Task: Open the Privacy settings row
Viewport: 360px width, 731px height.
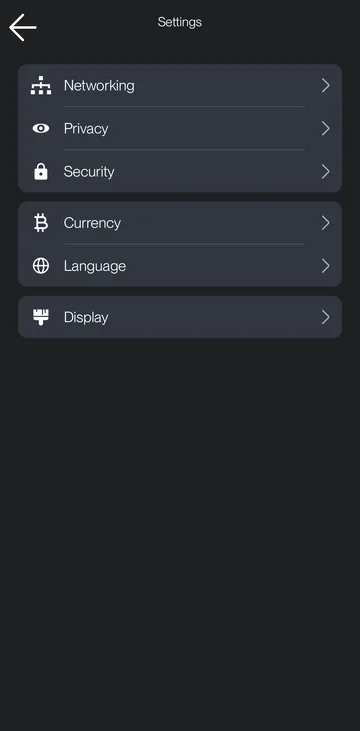Action: [180, 129]
